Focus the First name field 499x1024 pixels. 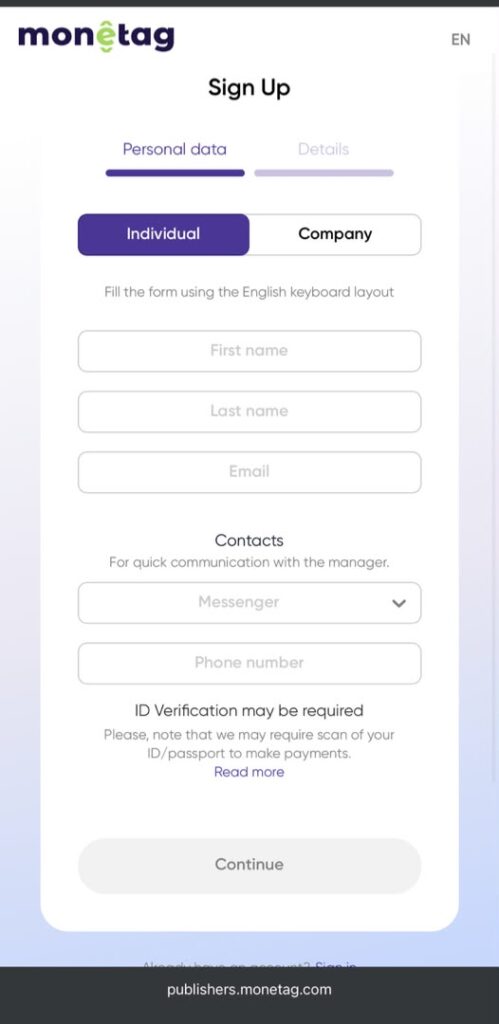click(x=250, y=351)
